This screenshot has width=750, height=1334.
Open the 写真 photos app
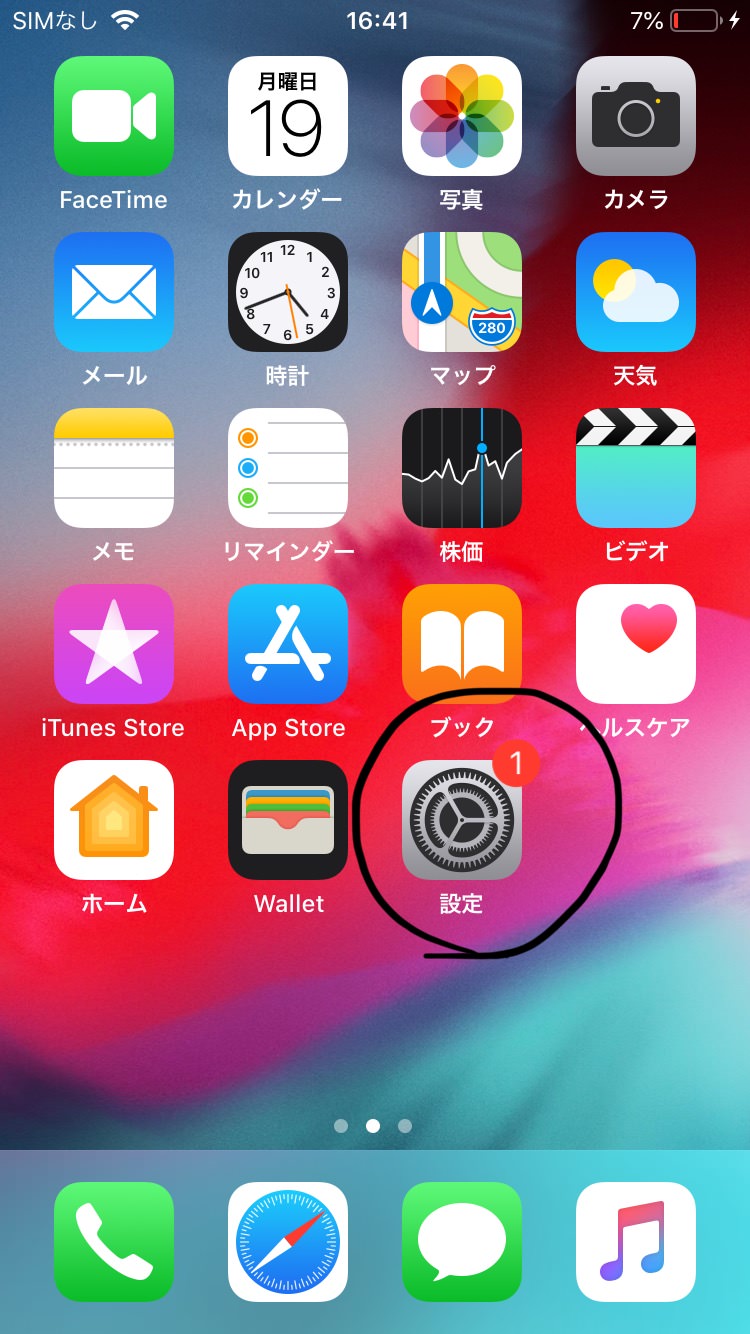point(461,116)
